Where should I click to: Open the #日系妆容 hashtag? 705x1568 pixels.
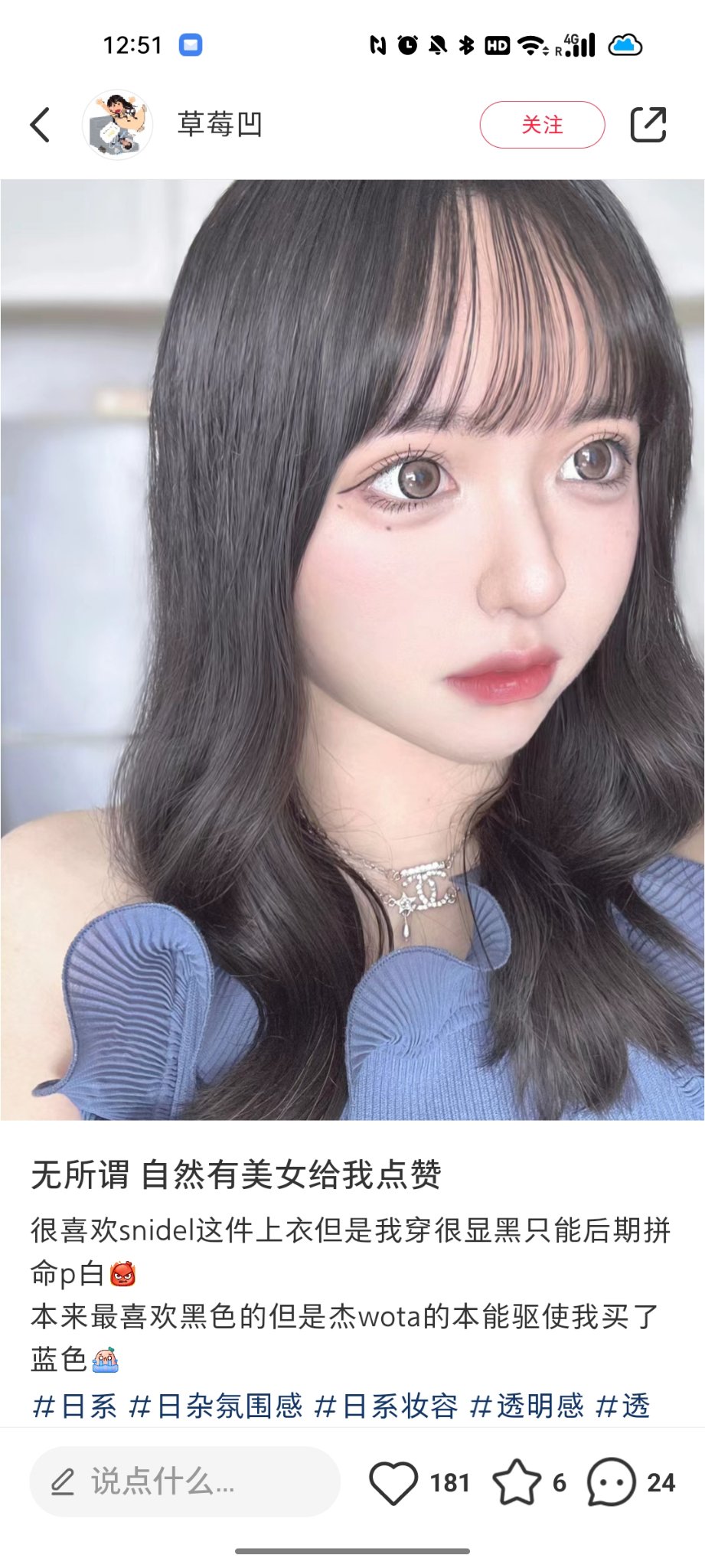click(387, 1406)
